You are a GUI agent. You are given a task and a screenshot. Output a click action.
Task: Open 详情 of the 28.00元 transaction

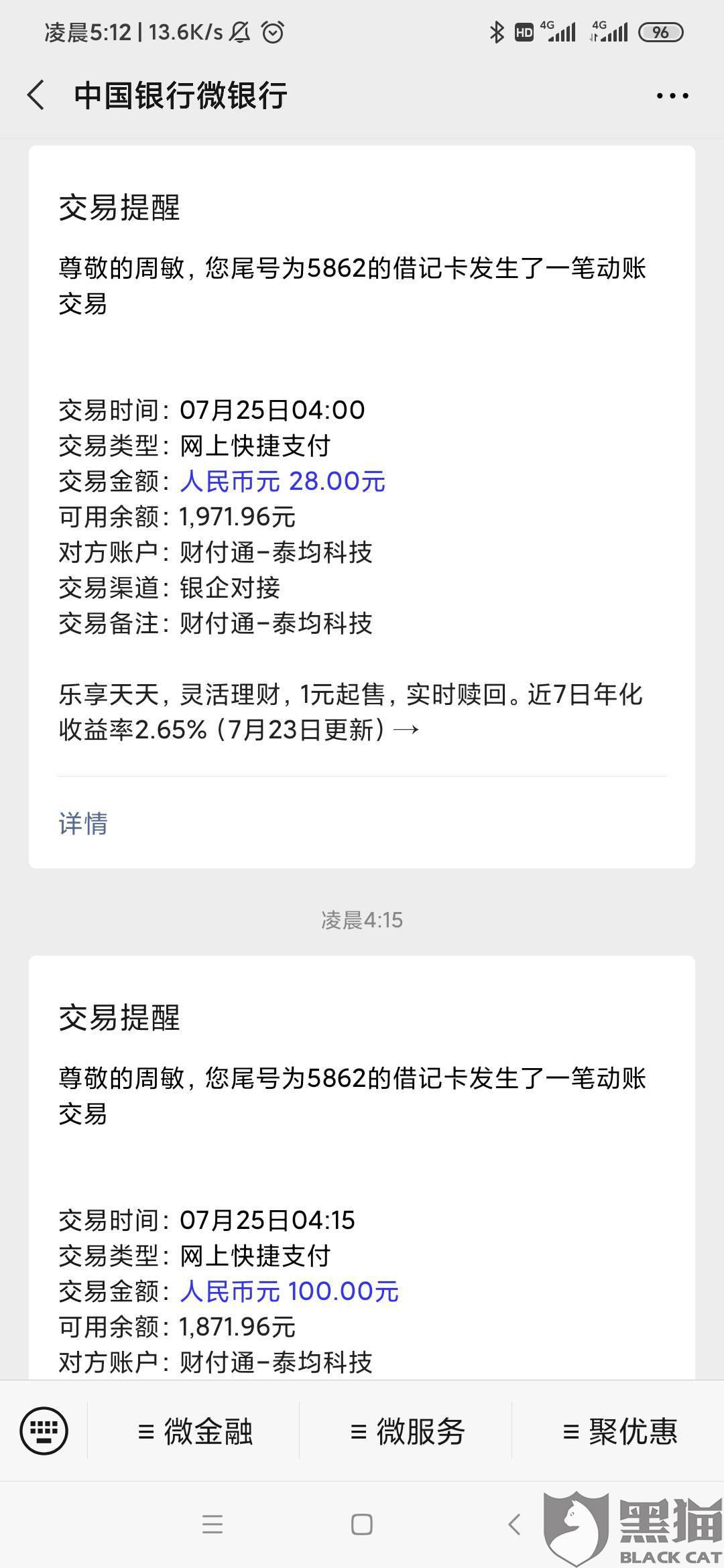[x=83, y=824]
